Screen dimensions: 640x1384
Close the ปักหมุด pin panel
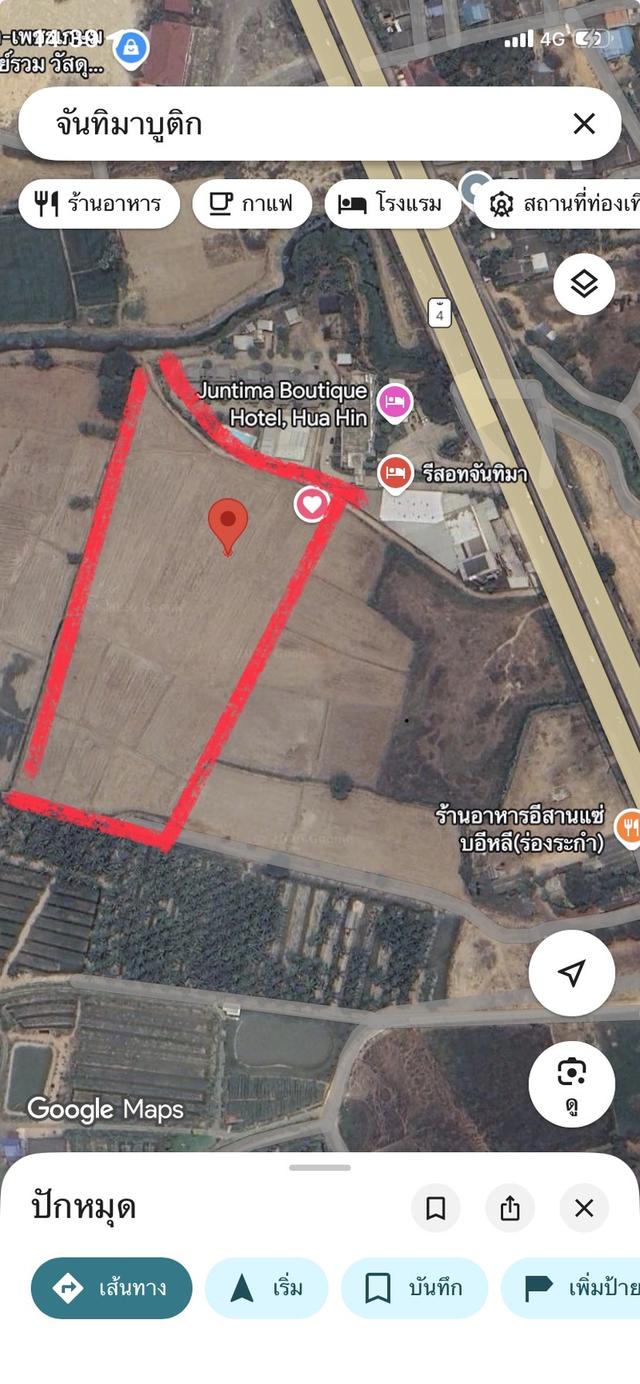coord(584,1208)
